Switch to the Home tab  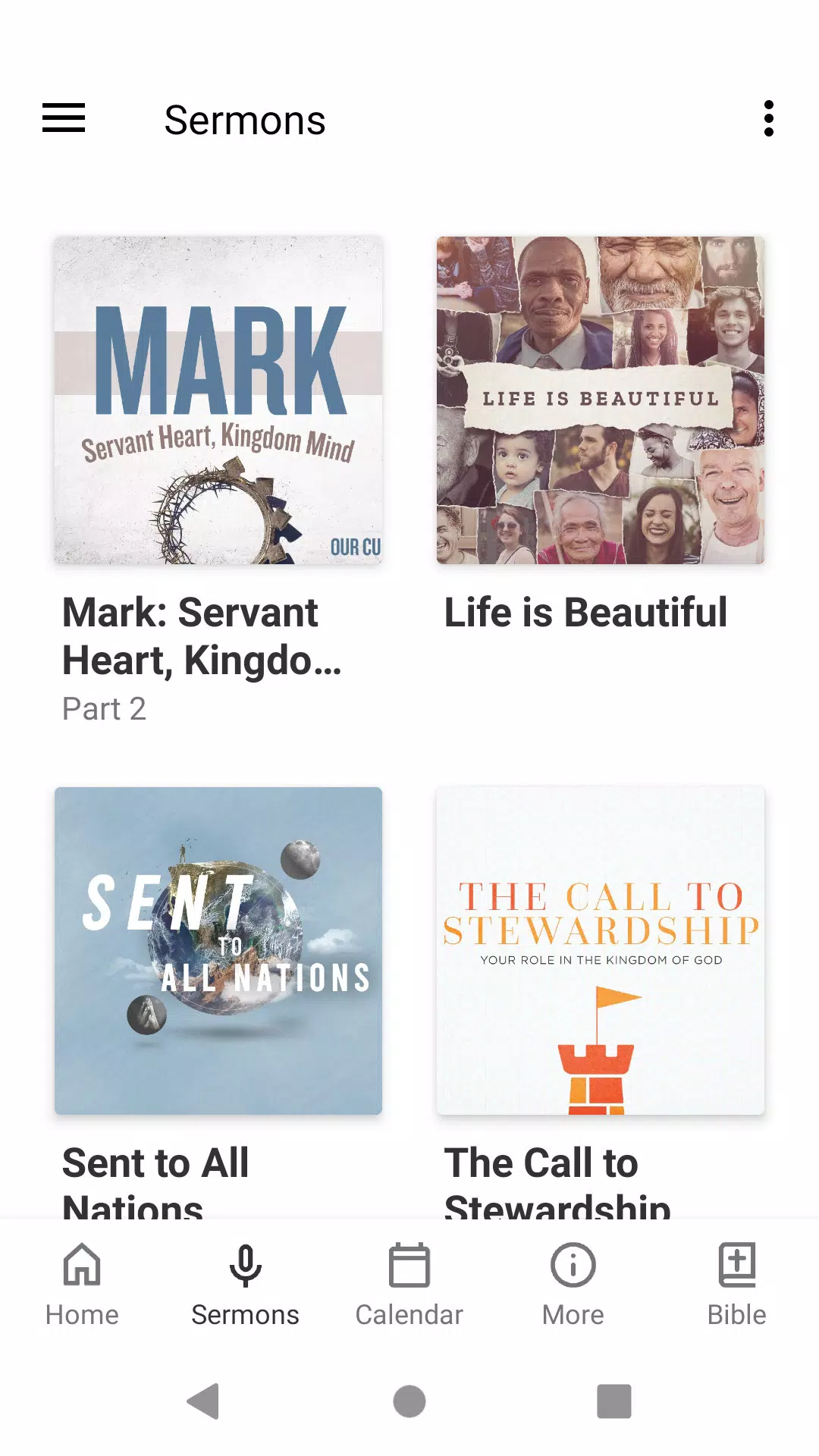tap(82, 1285)
